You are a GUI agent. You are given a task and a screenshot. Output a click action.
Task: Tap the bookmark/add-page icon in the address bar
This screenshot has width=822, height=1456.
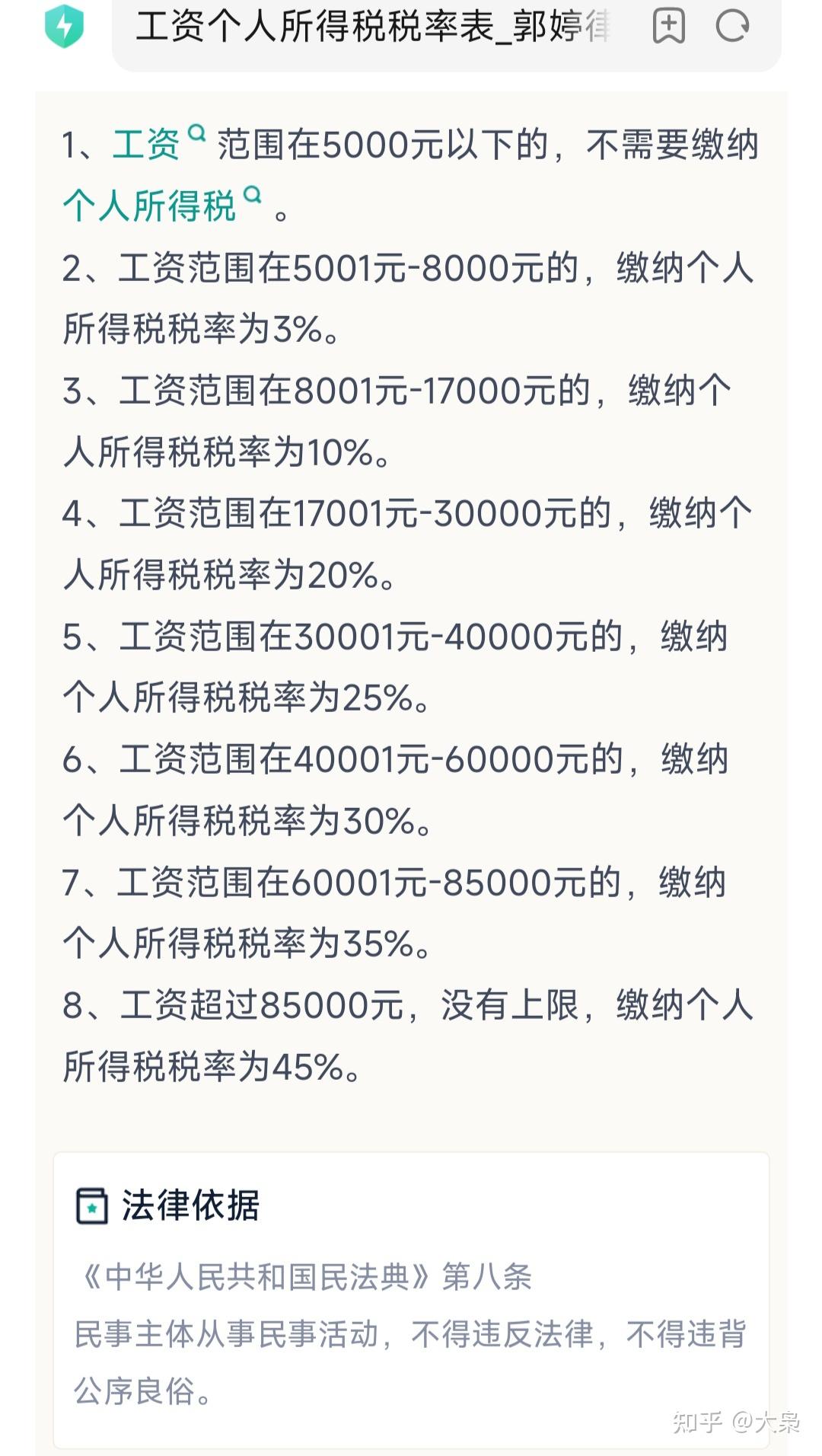[667, 24]
